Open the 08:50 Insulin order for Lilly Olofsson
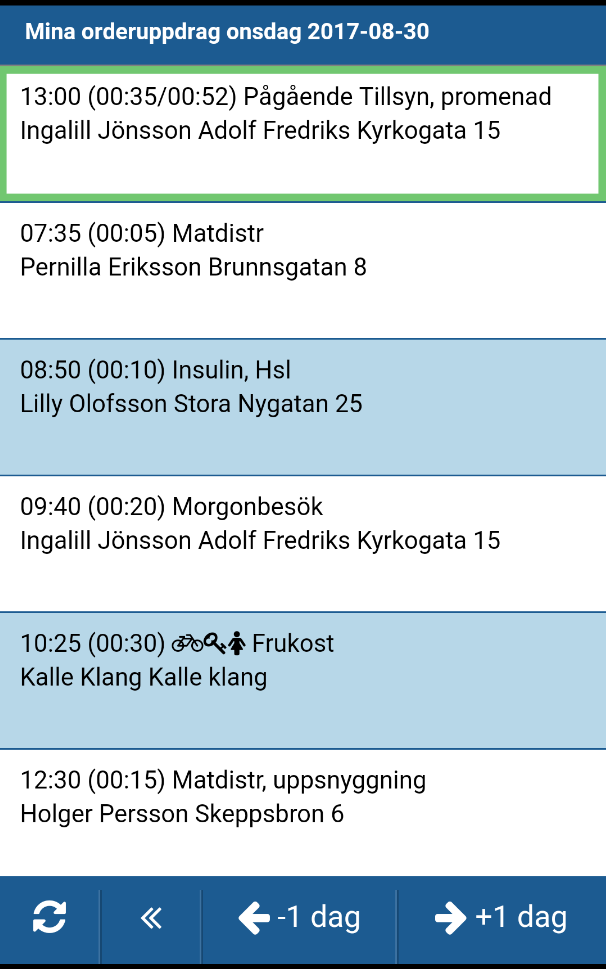The width and height of the screenshot is (606, 969). click(x=303, y=407)
